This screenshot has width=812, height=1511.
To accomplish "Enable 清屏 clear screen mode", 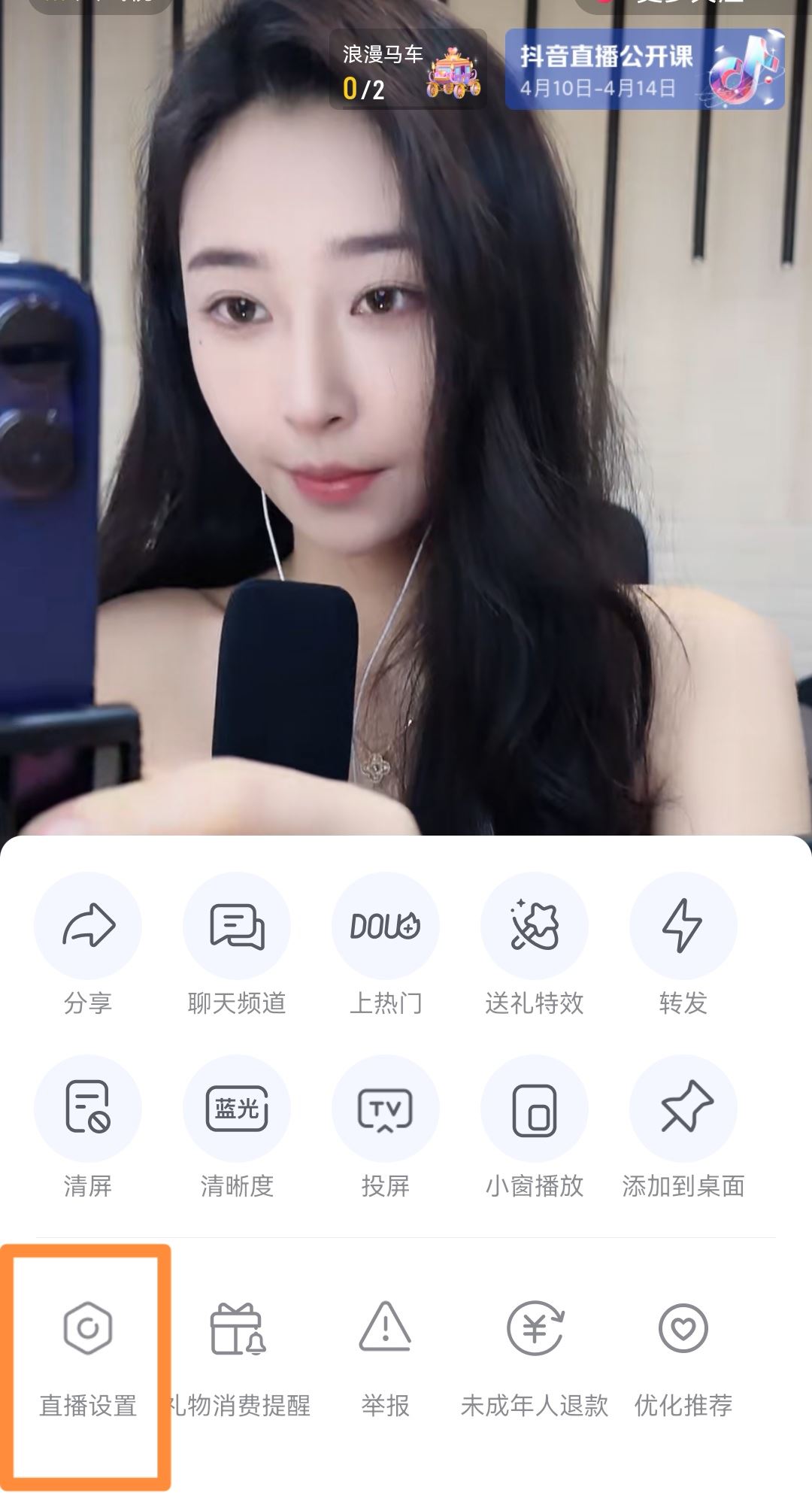I will pos(88,1109).
